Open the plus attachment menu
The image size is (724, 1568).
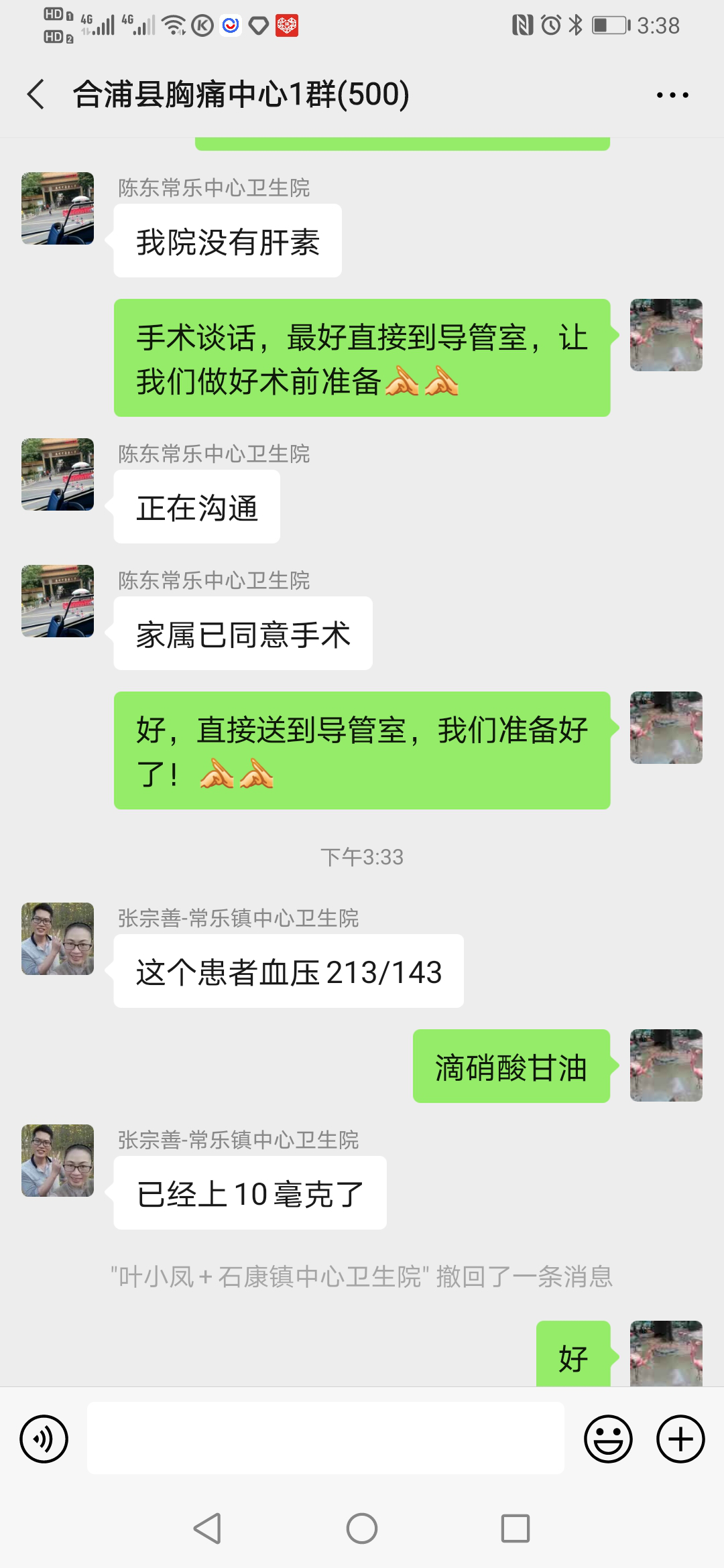[x=680, y=1439]
